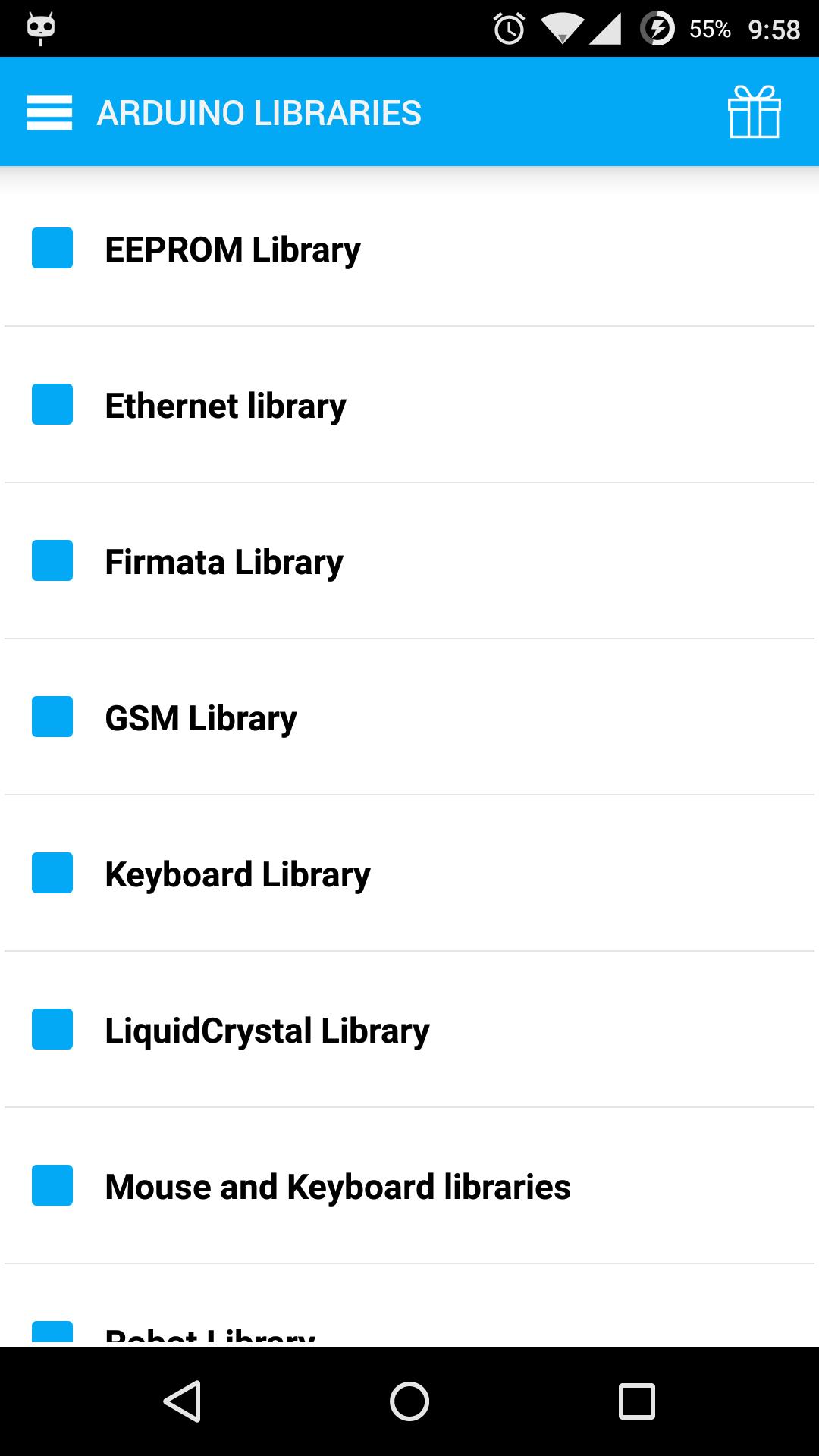Check the Mouse and Keyboard libraries checkbox
The height and width of the screenshot is (1456, 819).
(52, 1185)
